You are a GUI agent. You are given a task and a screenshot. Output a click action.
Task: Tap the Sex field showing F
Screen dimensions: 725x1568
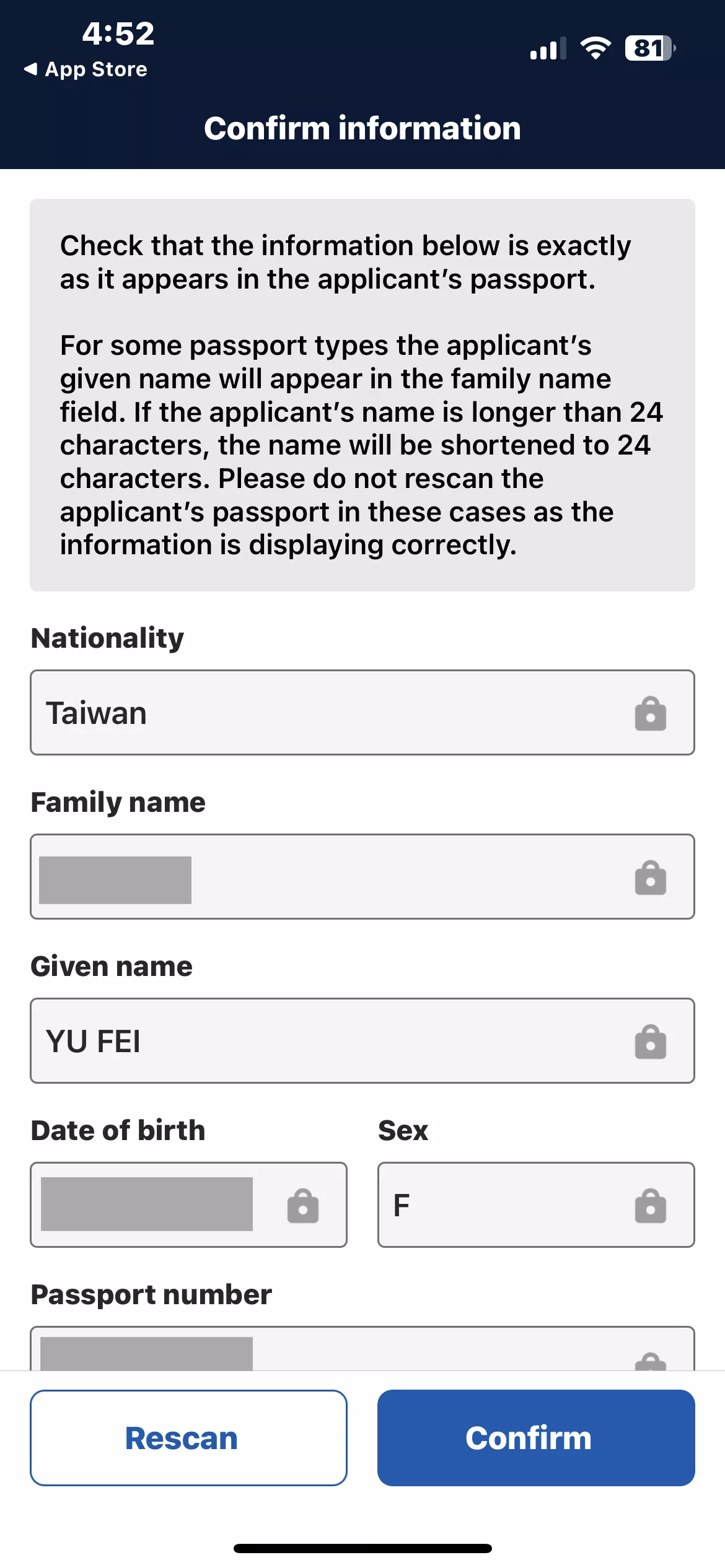click(x=536, y=1204)
